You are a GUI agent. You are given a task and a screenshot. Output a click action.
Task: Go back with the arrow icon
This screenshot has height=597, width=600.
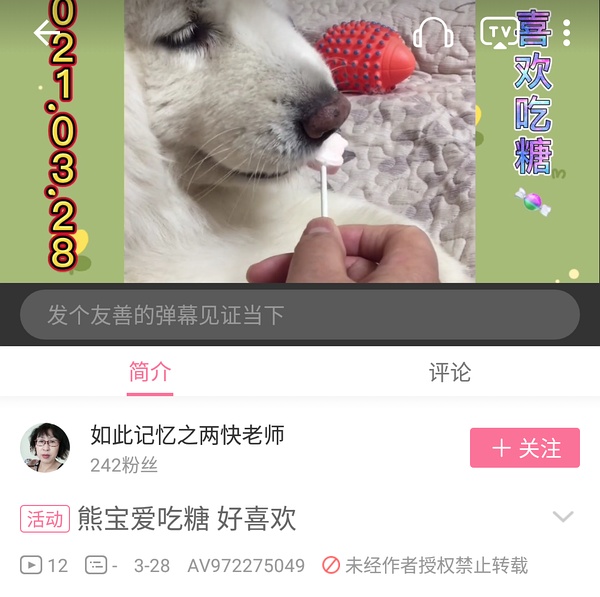tap(47, 33)
